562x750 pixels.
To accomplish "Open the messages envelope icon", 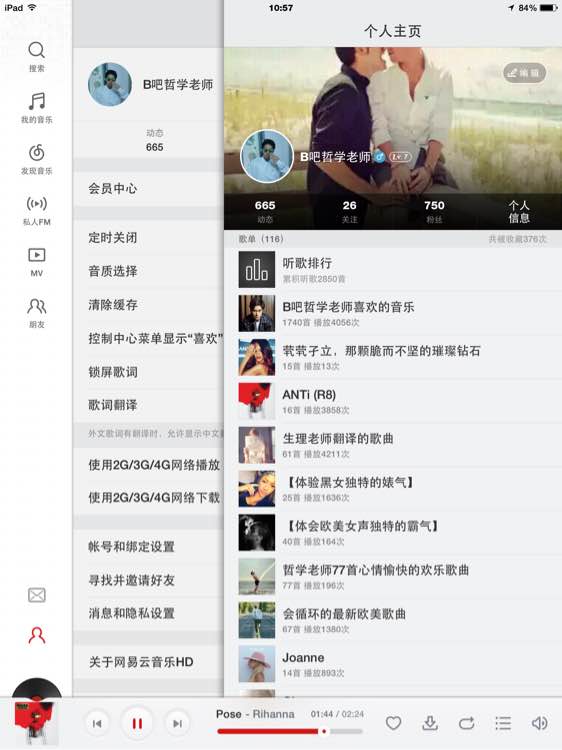I will (37, 595).
